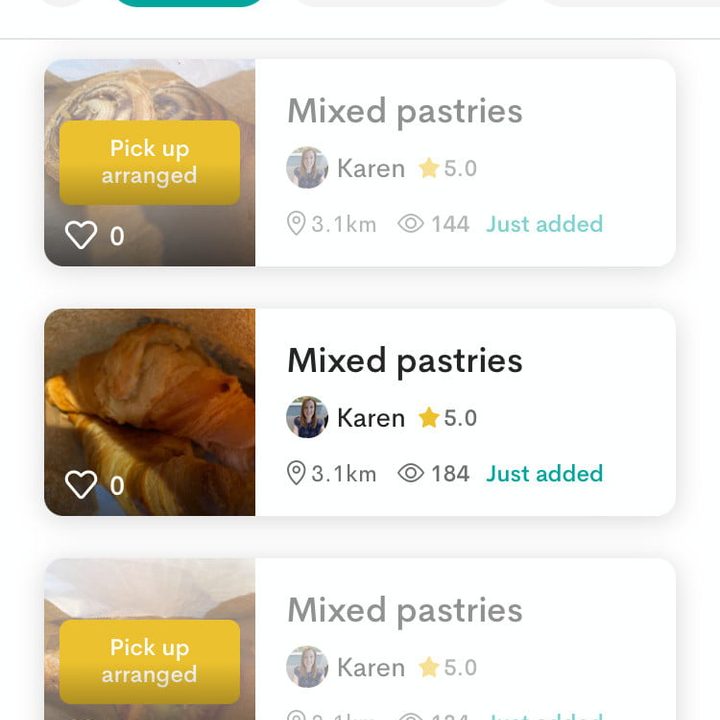Open the Mixed pastries listing with 144 views

(x=404, y=112)
